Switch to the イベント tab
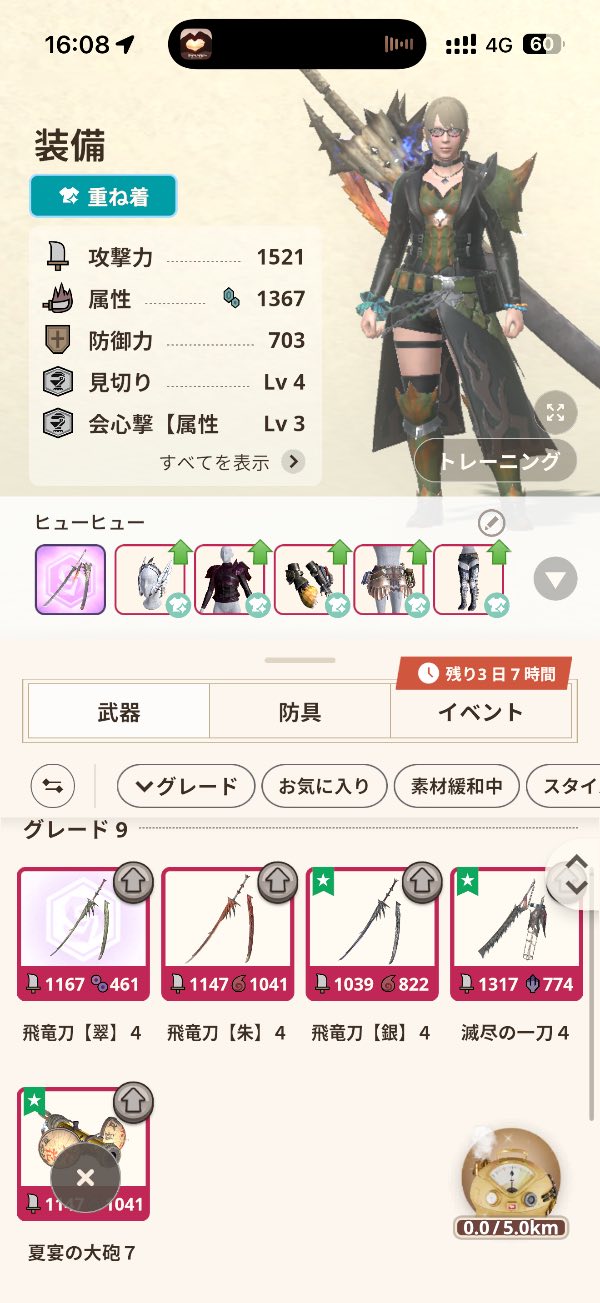The image size is (600, 1303). tap(480, 712)
